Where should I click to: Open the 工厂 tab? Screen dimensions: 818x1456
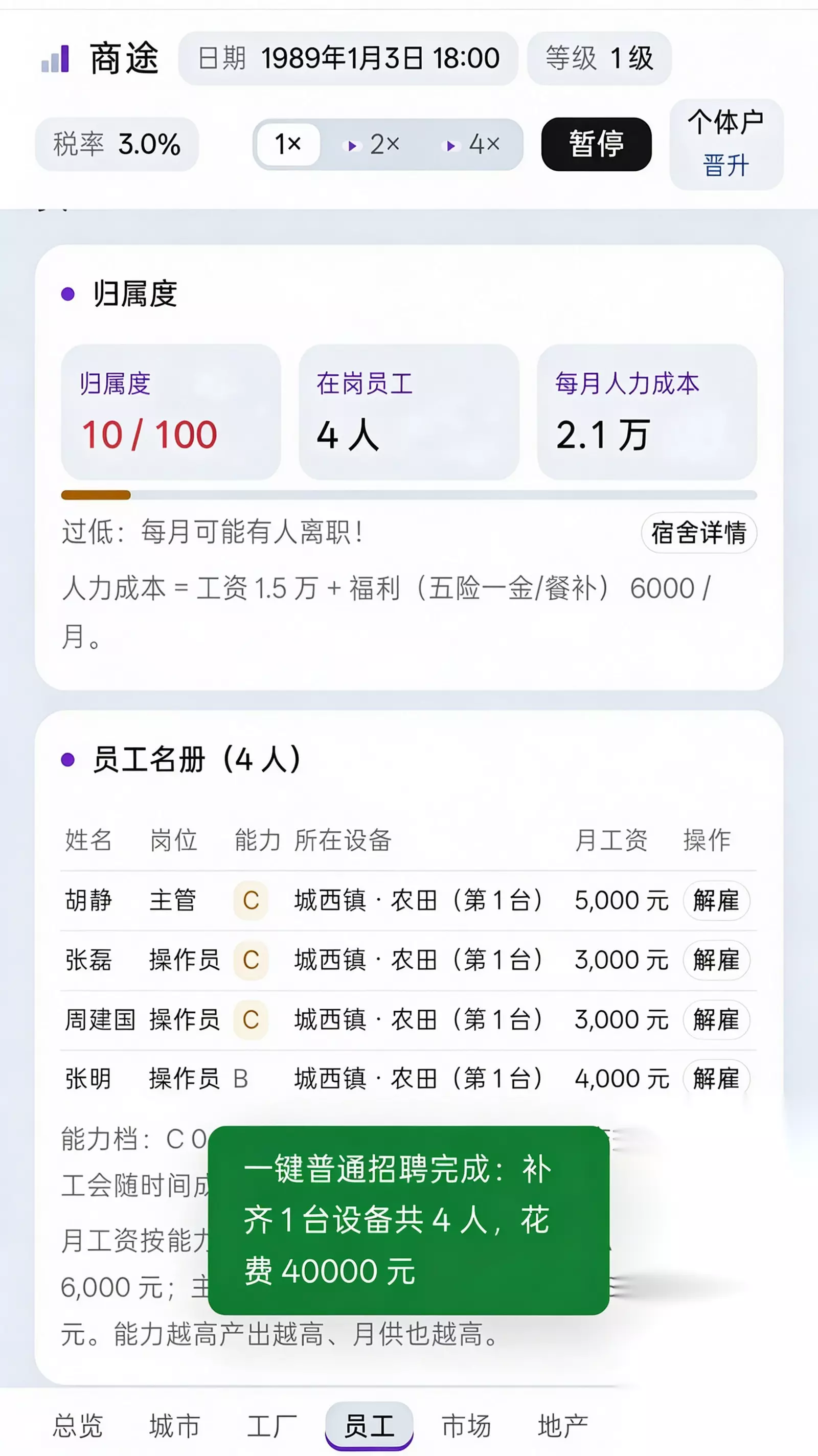pos(272,1425)
